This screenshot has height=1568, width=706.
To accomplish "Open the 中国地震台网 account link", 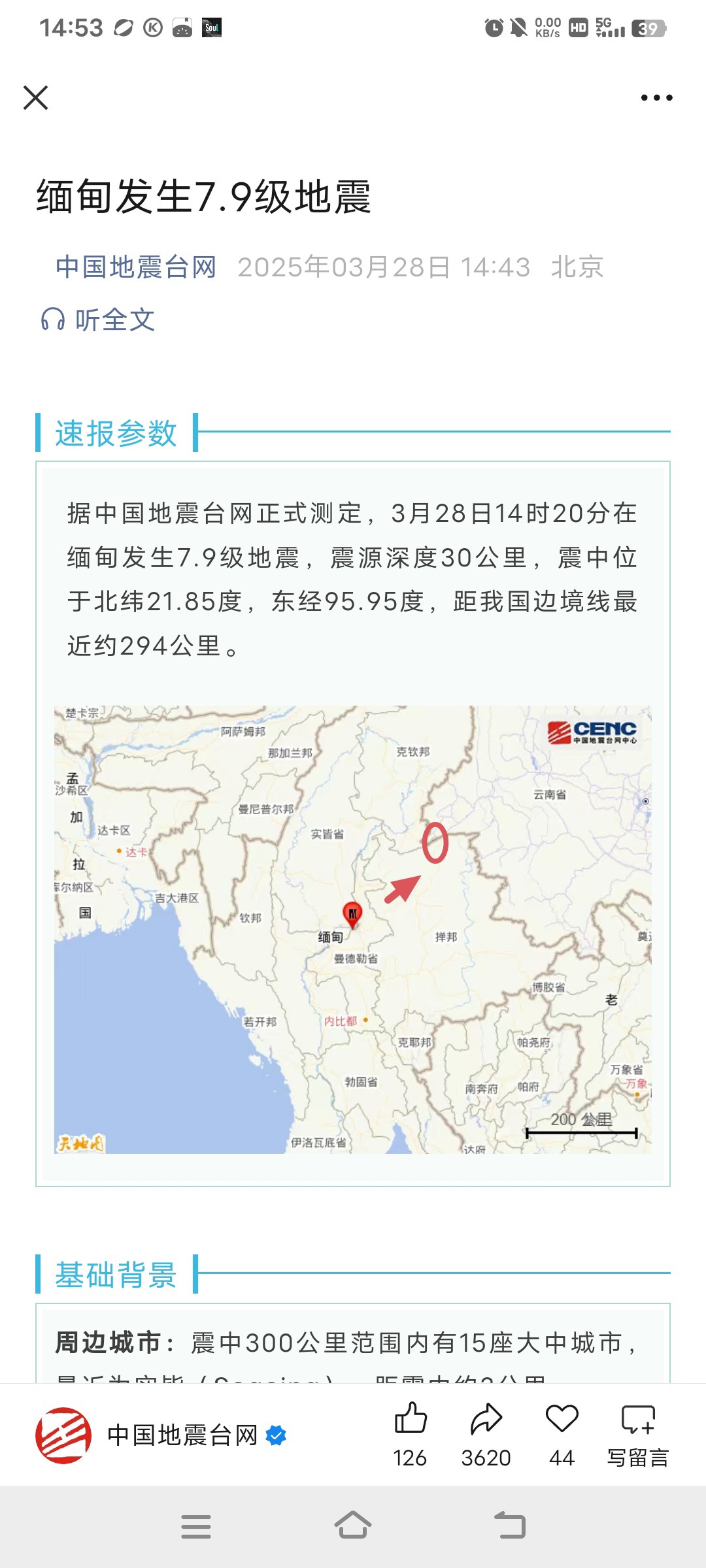I will (136, 267).
